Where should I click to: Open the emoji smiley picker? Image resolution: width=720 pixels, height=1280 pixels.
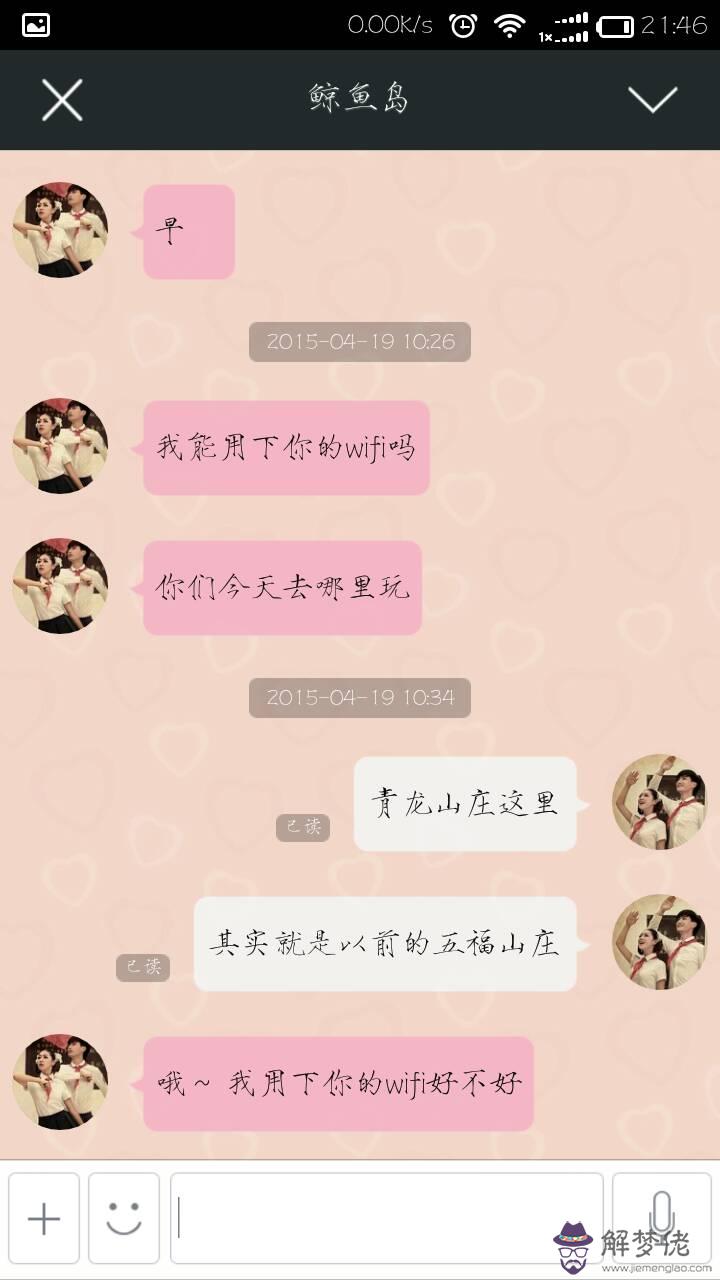click(x=124, y=1218)
